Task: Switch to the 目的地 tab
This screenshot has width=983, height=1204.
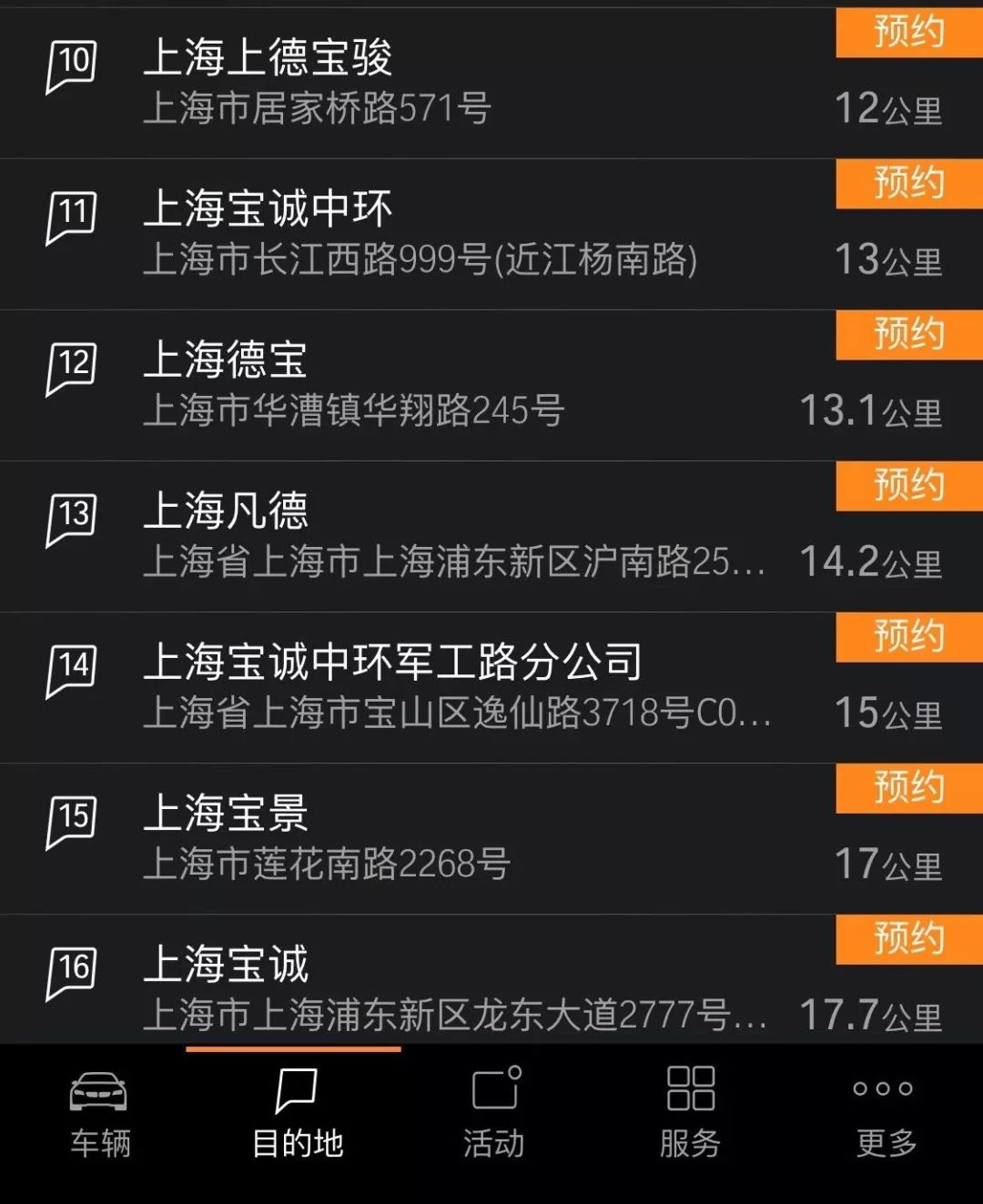Action: [x=295, y=1111]
